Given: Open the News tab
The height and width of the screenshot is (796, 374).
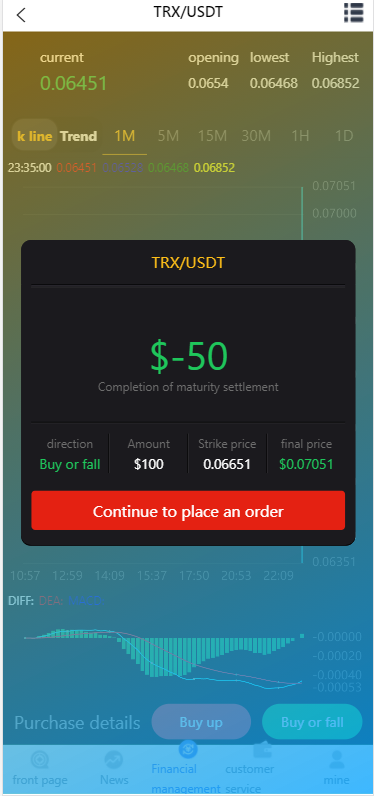Looking at the screenshot, I should (114, 769).
